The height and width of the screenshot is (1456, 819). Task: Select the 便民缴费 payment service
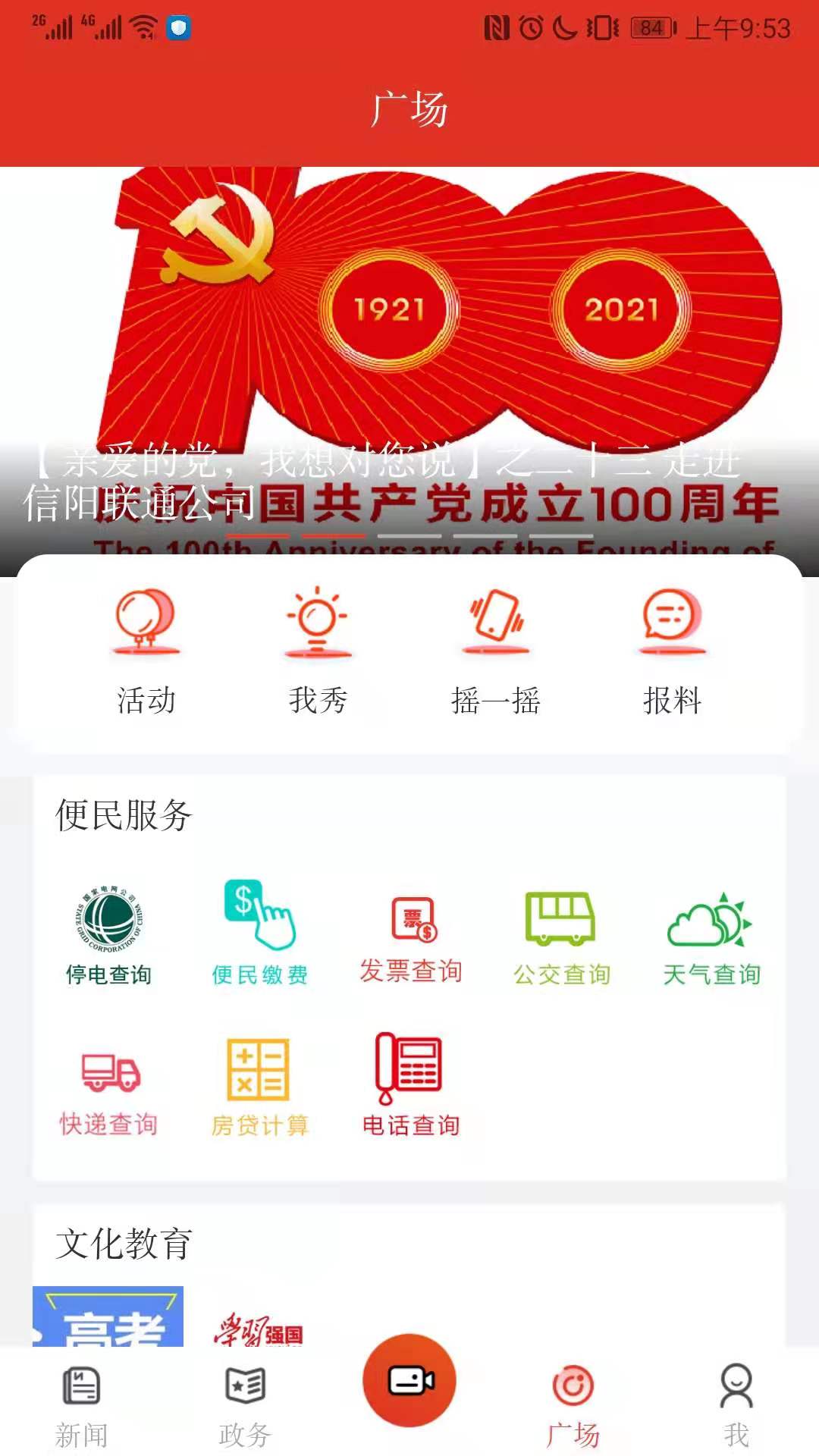(x=259, y=934)
